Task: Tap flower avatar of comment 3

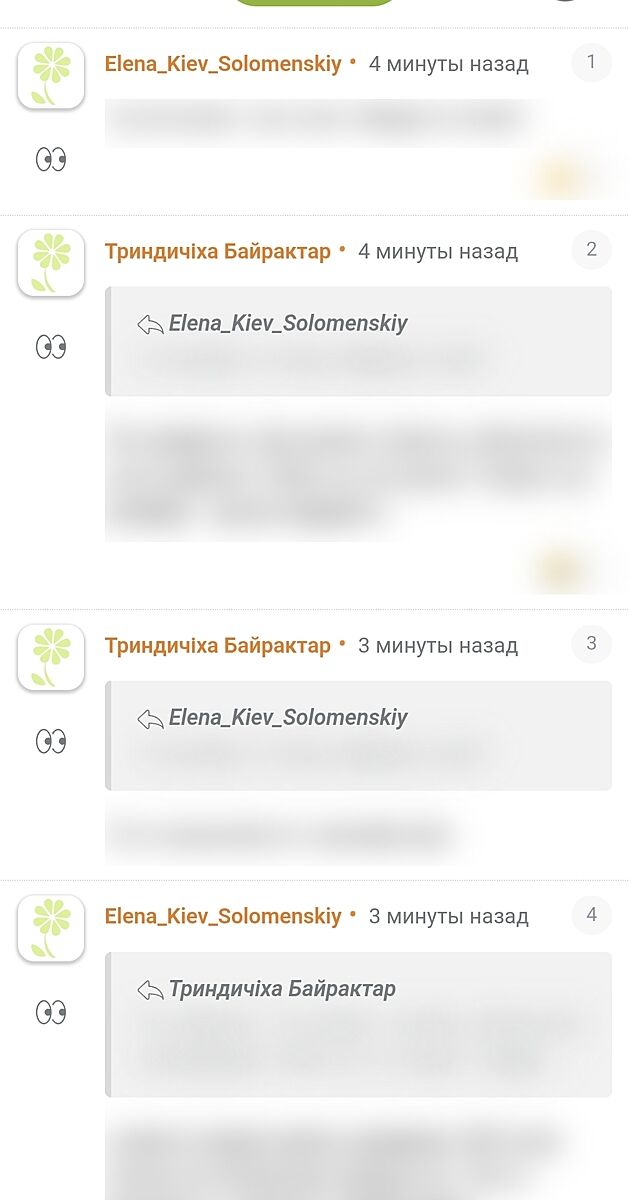Action: [51, 657]
